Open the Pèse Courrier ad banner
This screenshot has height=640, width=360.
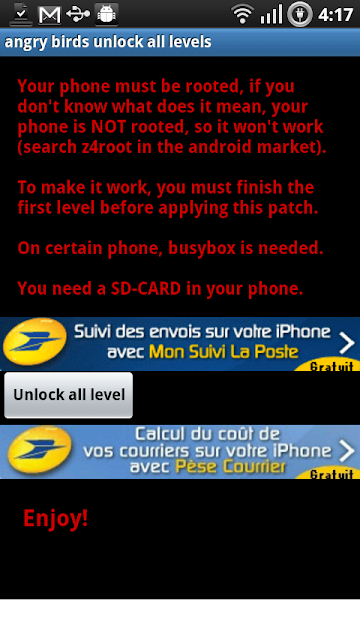[x=180, y=452]
